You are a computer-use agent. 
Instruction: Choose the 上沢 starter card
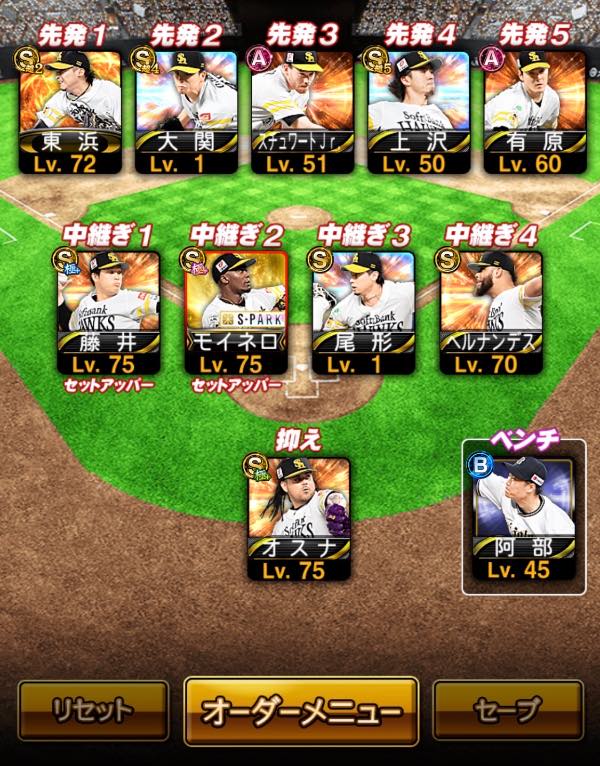click(418, 112)
